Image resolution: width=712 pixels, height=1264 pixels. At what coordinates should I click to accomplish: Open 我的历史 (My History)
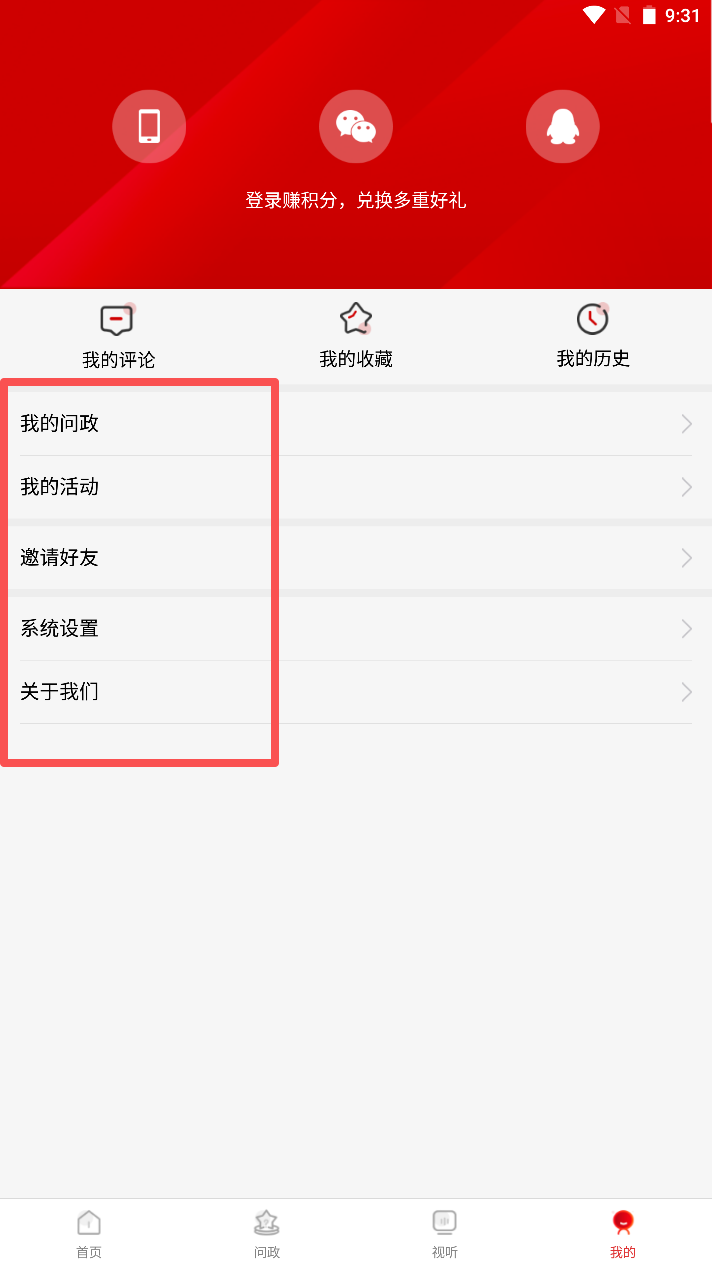tap(593, 338)
